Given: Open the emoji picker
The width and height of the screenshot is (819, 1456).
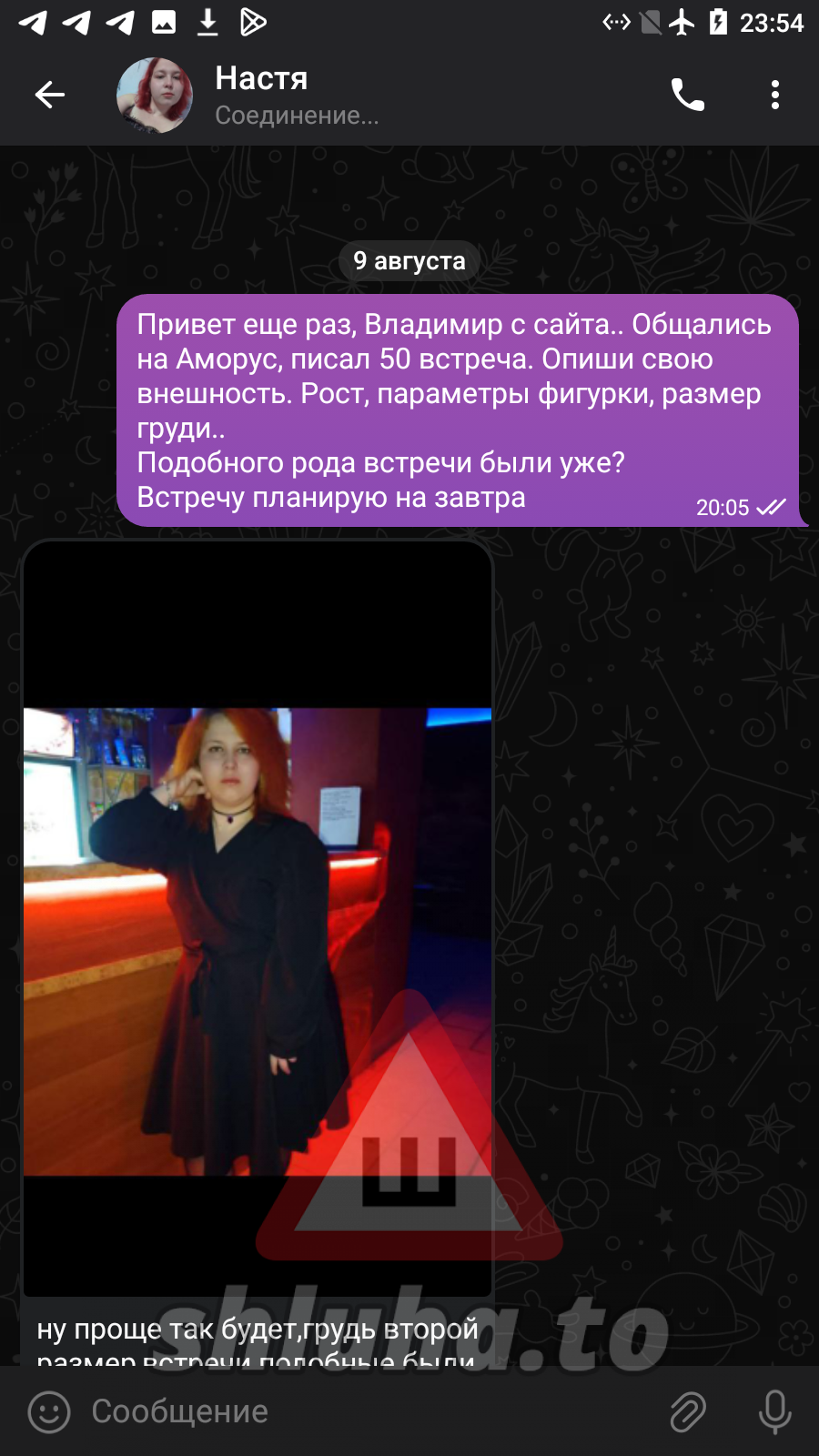Looking at the screenshot, I should (x=49, y=1411).
